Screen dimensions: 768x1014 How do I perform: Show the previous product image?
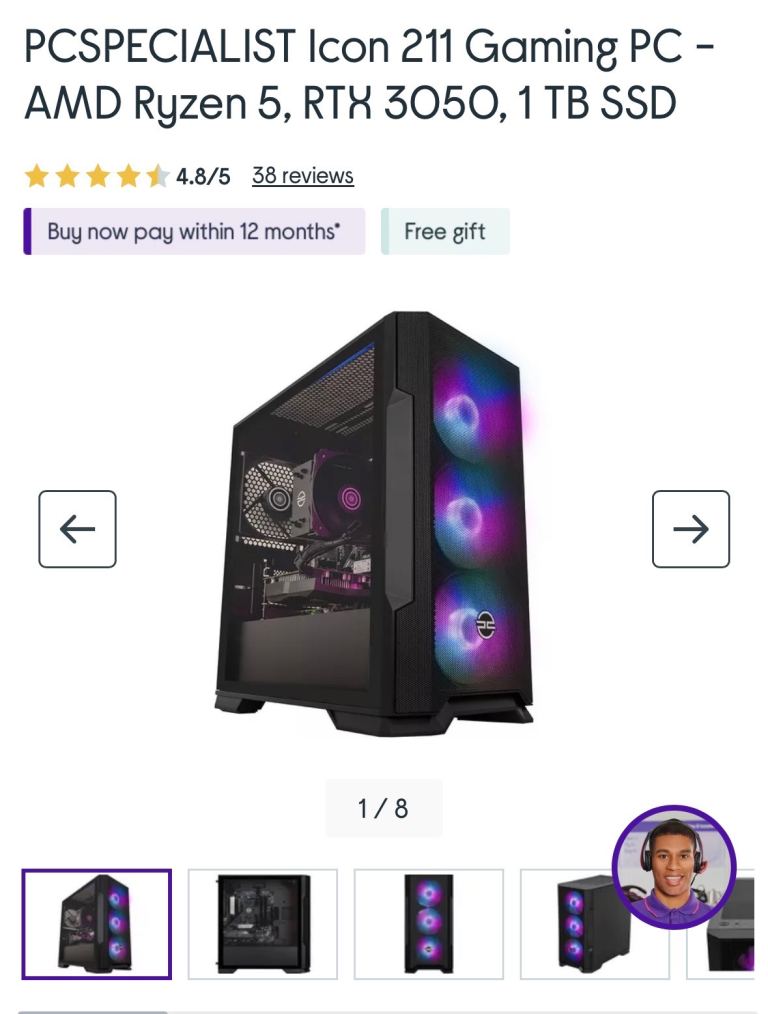[77, 529]
